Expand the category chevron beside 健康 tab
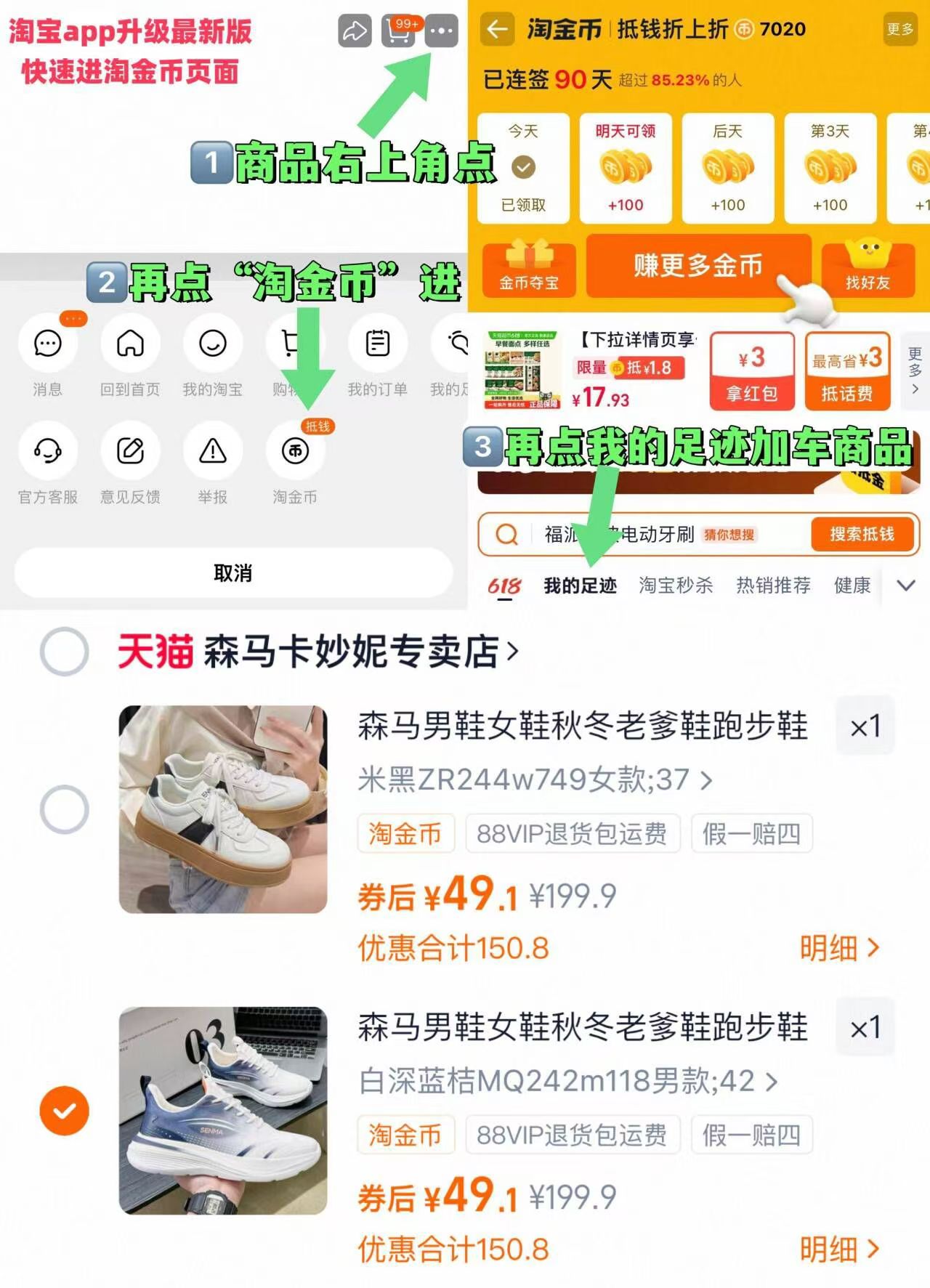Viewport: 930px width, 1288px height. 905,585
